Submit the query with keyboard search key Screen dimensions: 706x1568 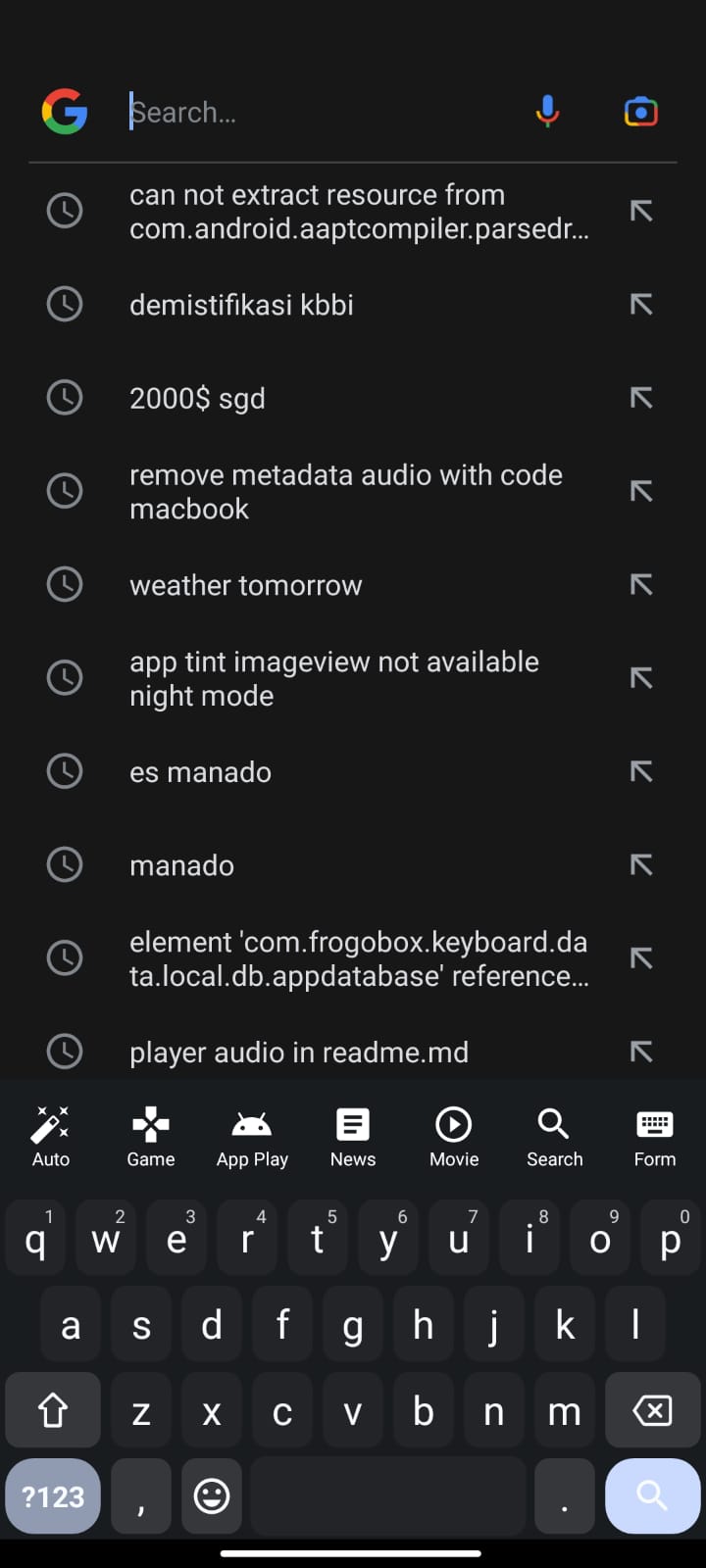(652, 1496)
